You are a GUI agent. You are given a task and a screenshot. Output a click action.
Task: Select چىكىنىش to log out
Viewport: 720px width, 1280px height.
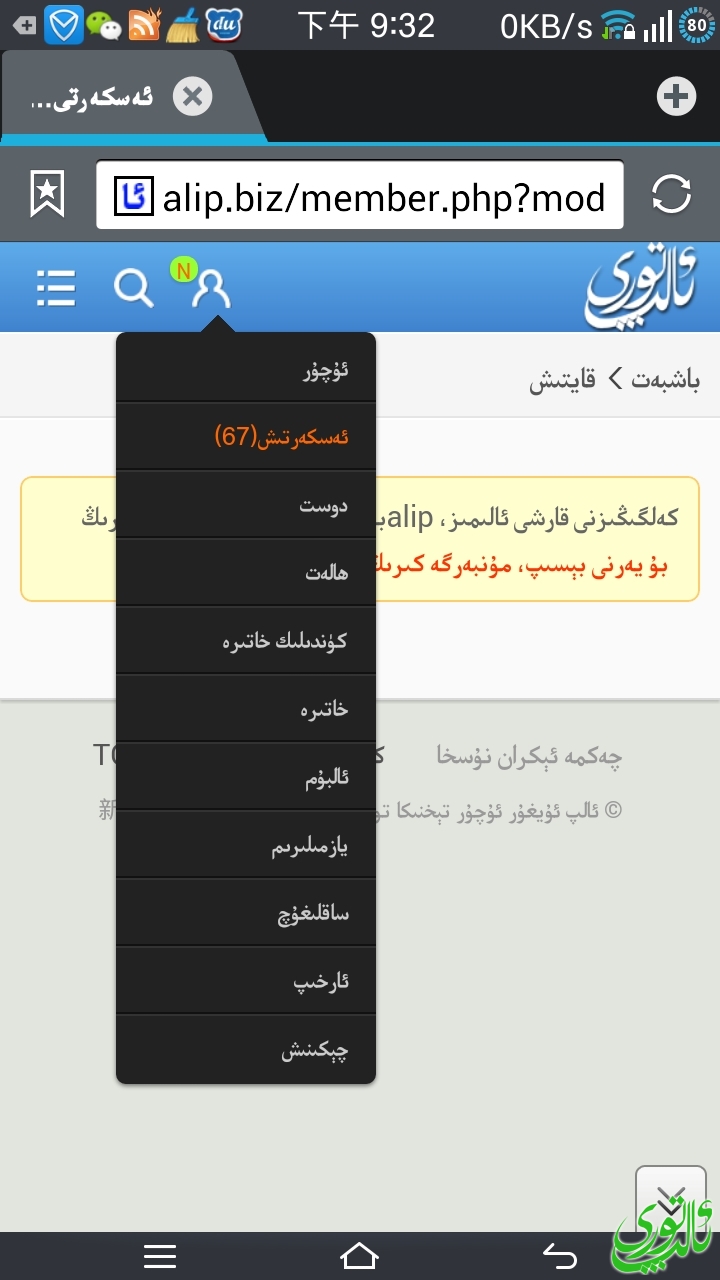[x=246, y=1050]
